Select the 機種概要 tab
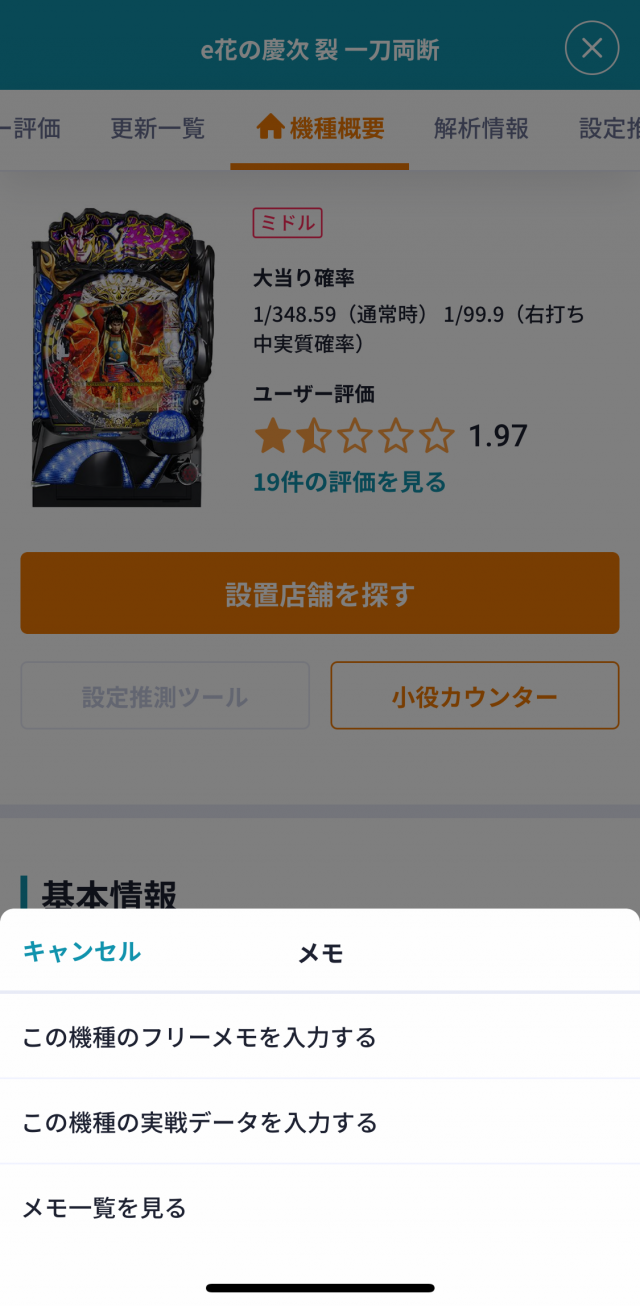The height and width of the screenshot is (1306, 640). 320,129
